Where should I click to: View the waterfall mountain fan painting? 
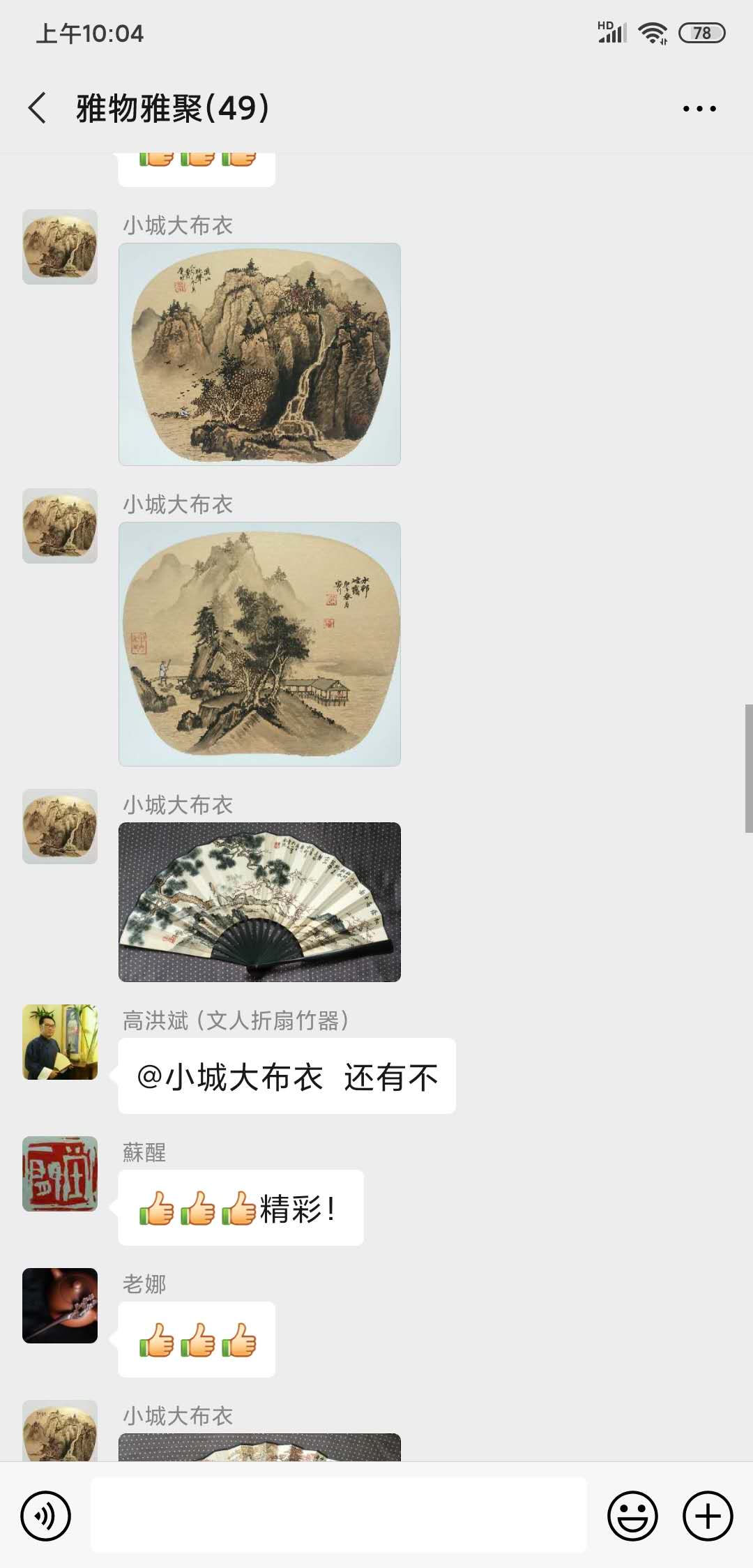pos(259,354)
